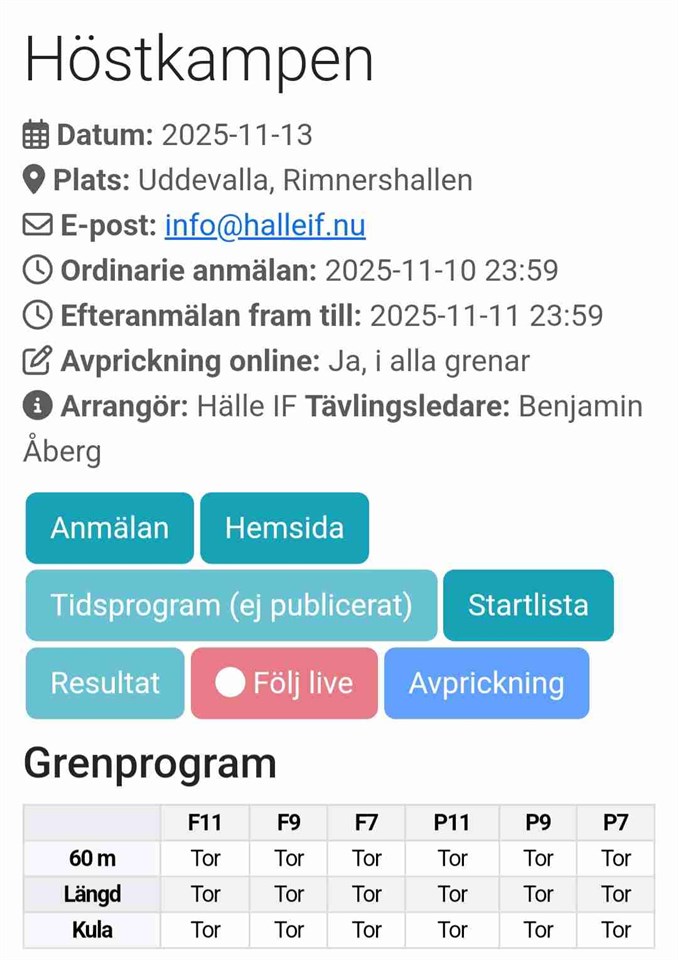Viewport: 678px width, 960px height.
Task: Visit the Hemsida website
Action: [284, 528]
